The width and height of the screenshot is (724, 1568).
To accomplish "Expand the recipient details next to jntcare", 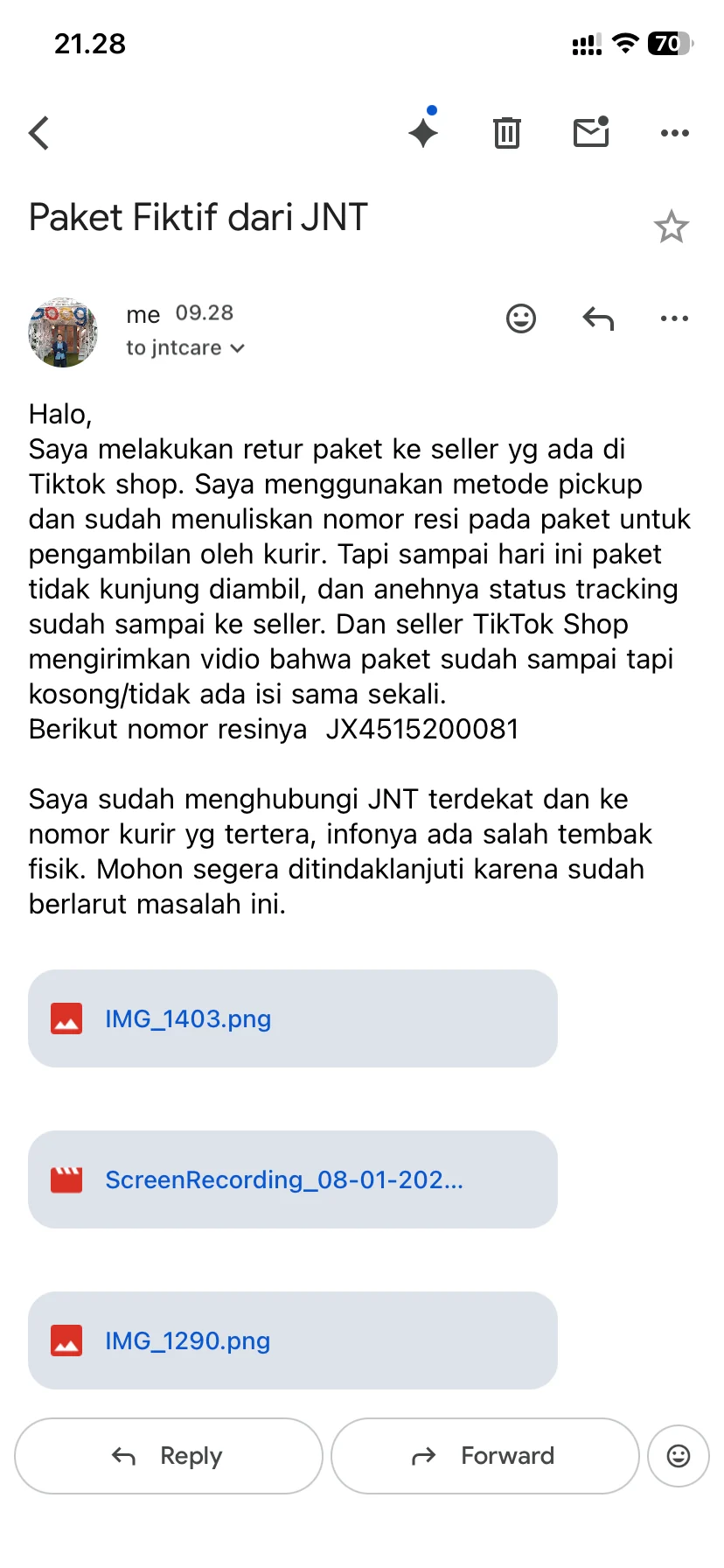I will pos(237,348).
